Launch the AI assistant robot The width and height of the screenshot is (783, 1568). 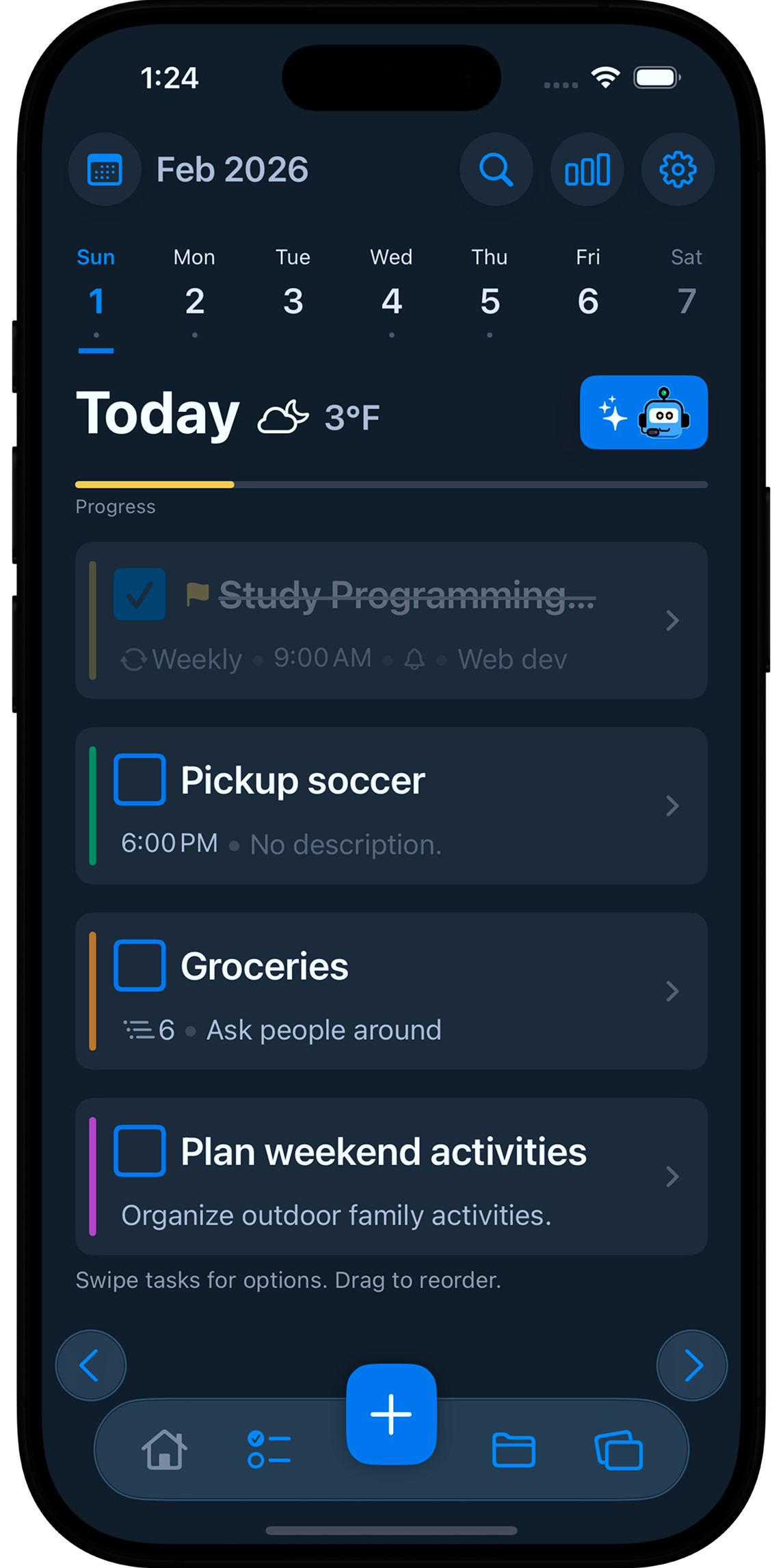(643, 413)
